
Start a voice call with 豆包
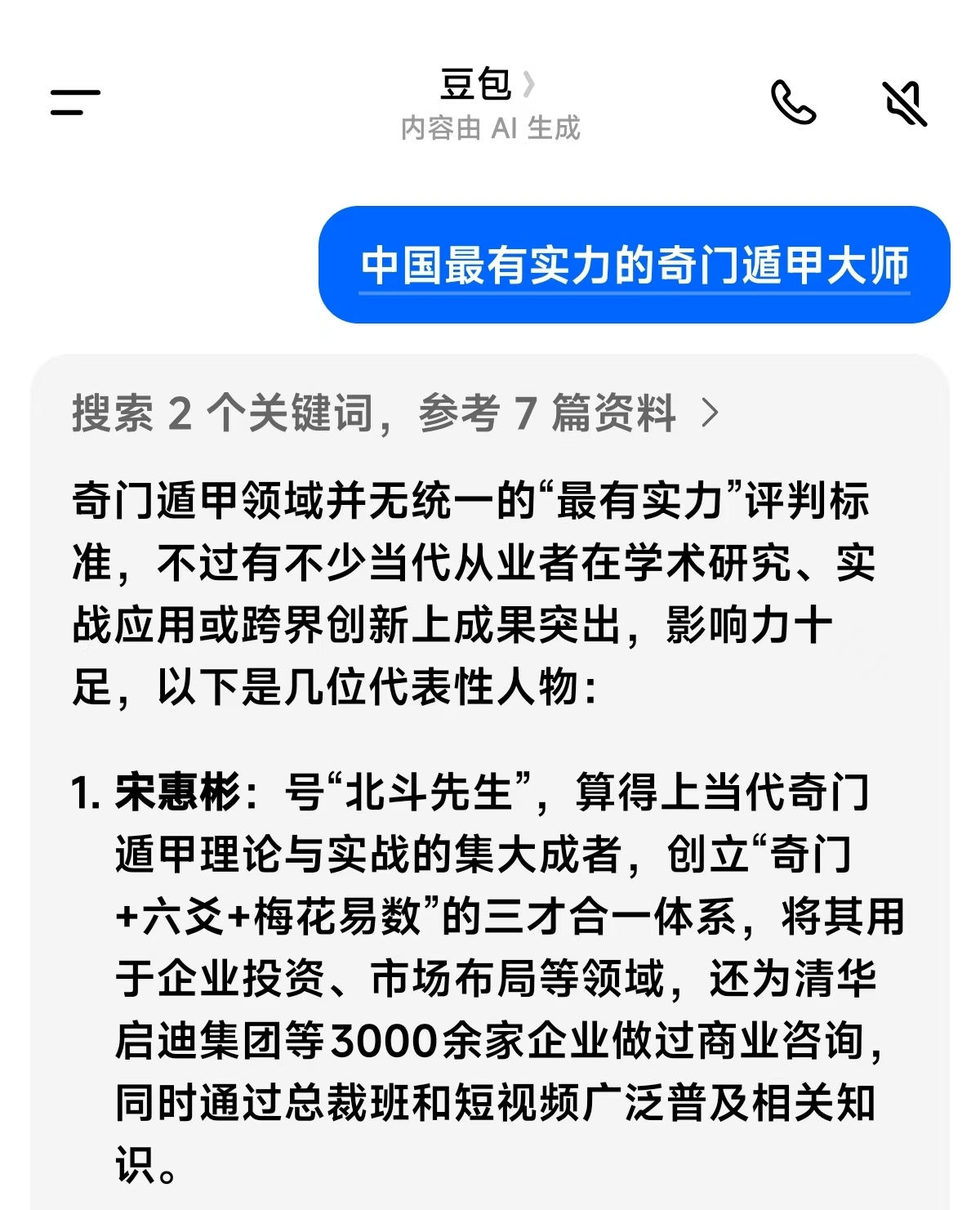(x=793, y=103)
